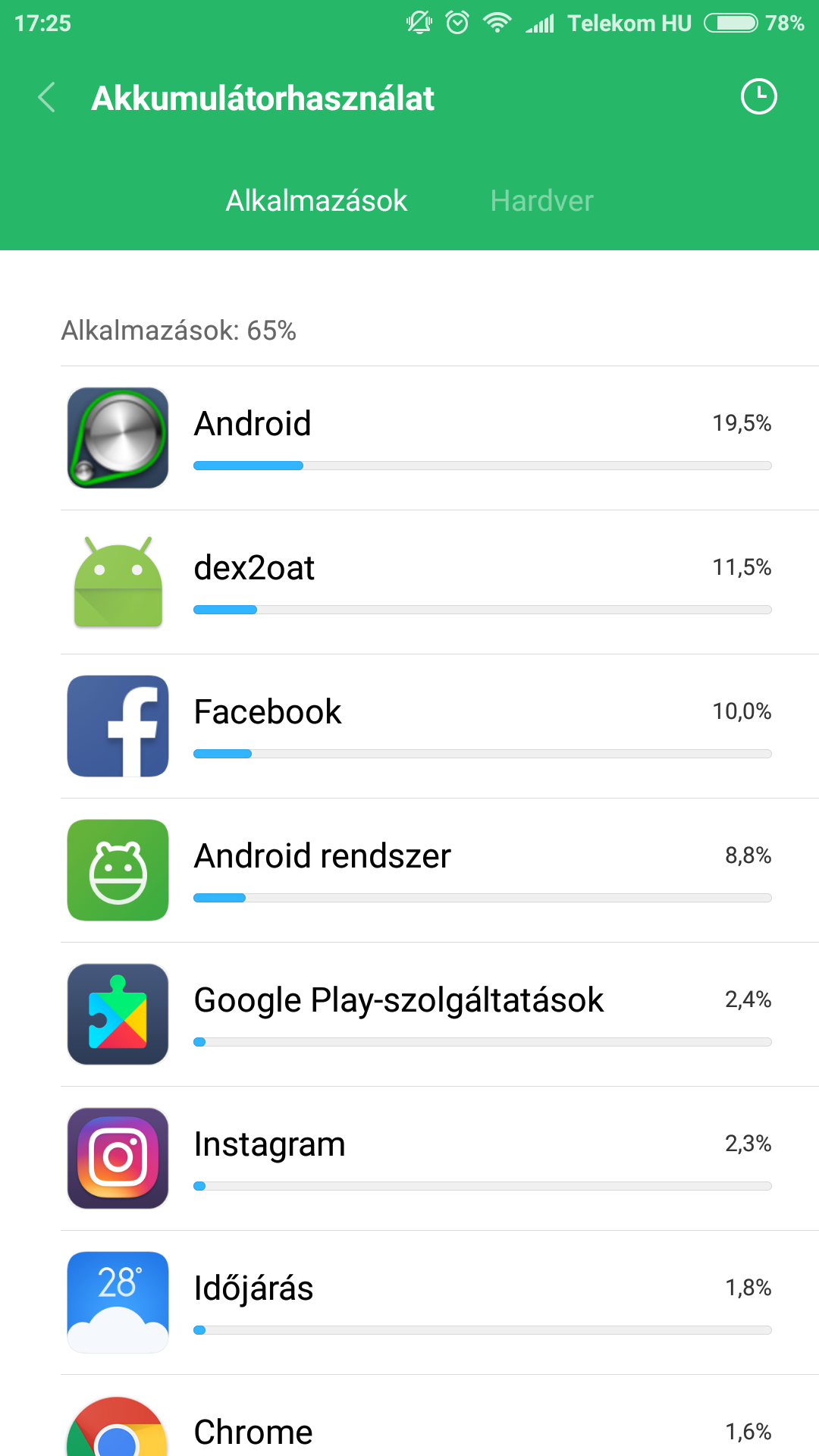Switch to the Hardver tab
The width and height of the screenshot is (819, 1456).
point(541,201)
